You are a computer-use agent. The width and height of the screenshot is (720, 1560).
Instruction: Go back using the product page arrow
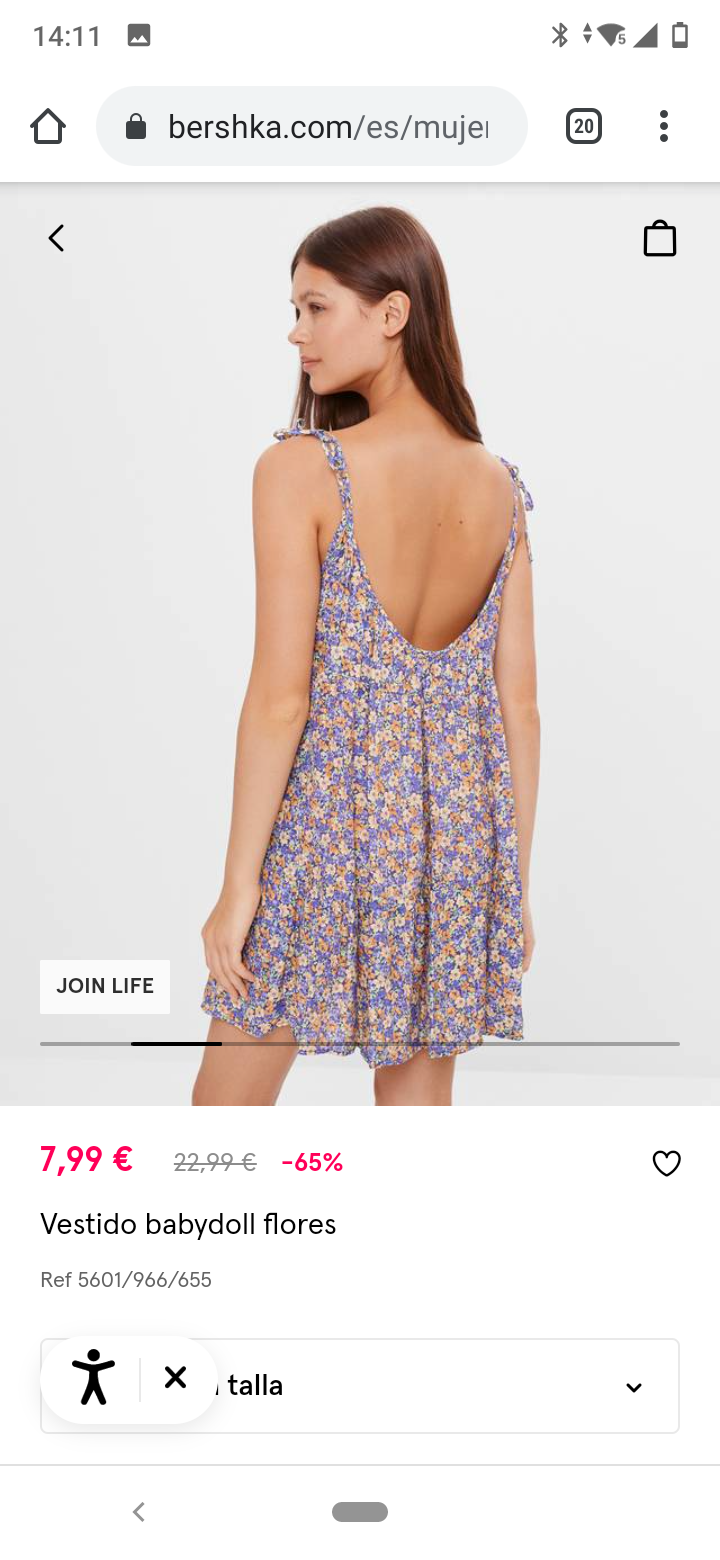(56, 238)
